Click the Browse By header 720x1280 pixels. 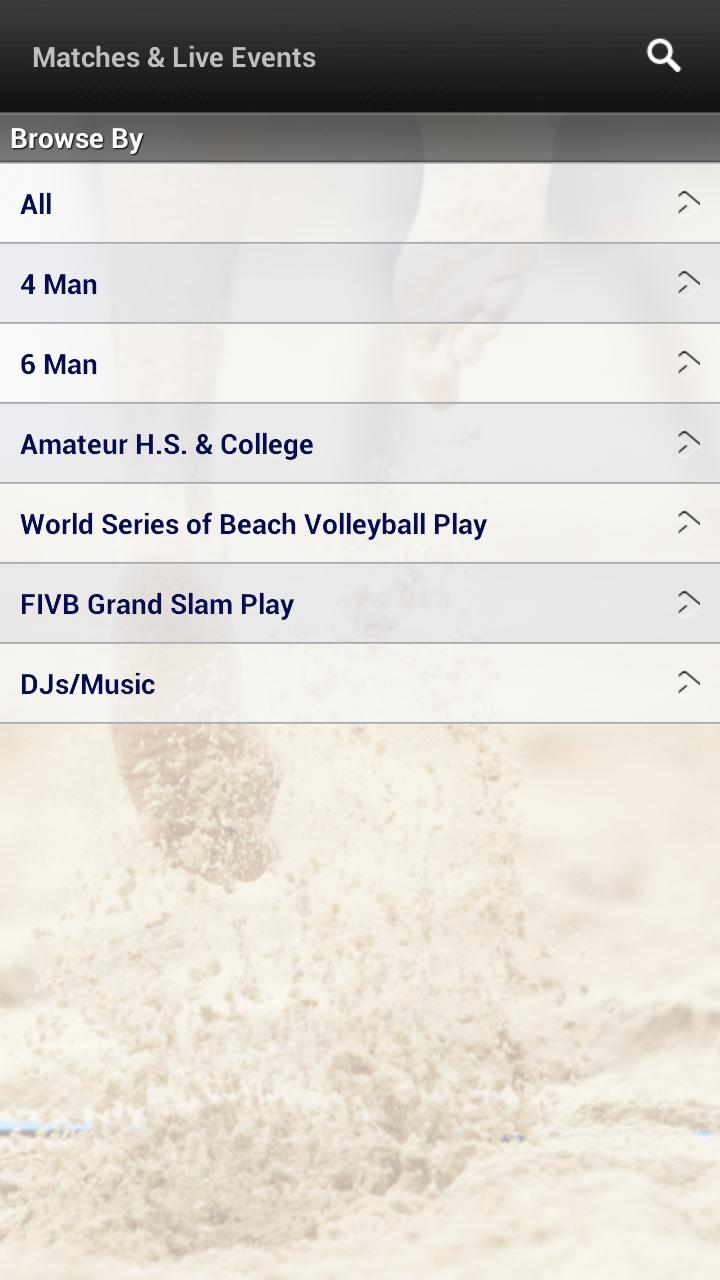point(77,138)
